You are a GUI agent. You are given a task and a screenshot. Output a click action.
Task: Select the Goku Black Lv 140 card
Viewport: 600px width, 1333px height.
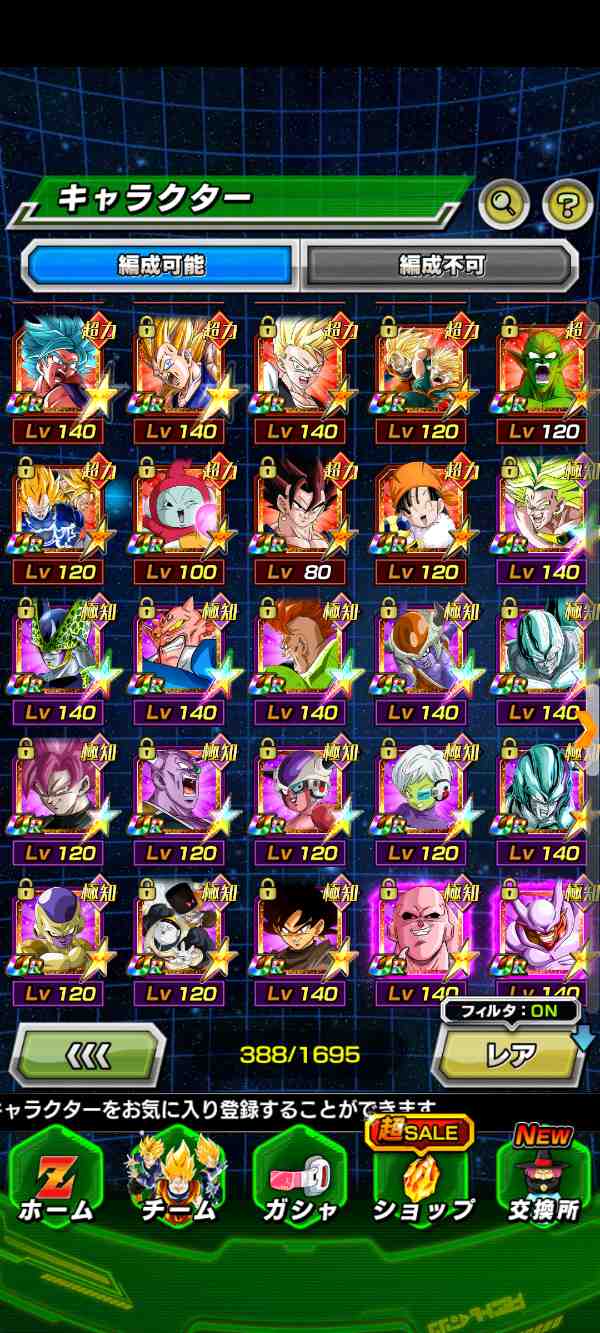[302, 938]
